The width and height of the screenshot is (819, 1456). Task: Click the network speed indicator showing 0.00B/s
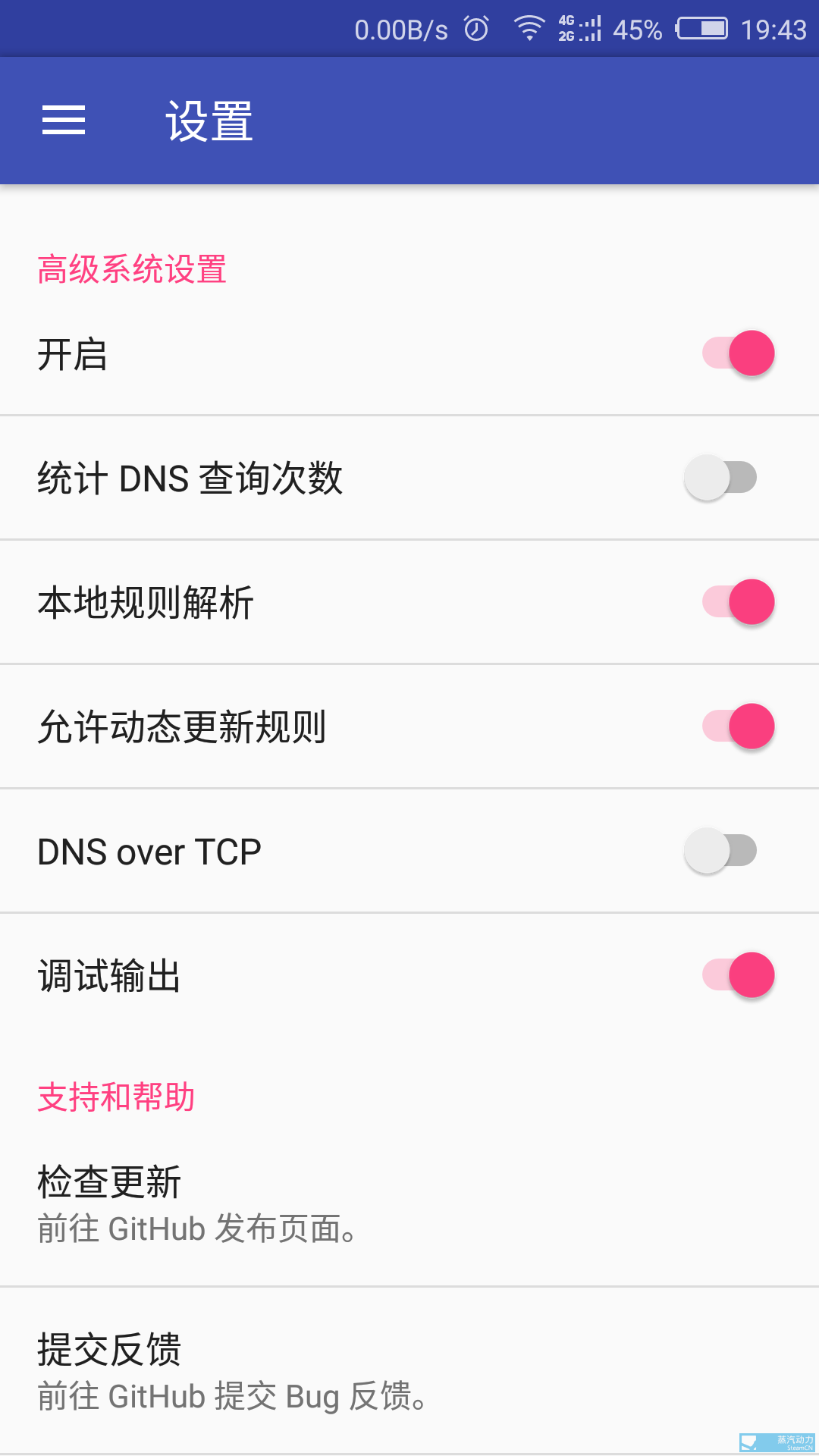tap(402, 27)
